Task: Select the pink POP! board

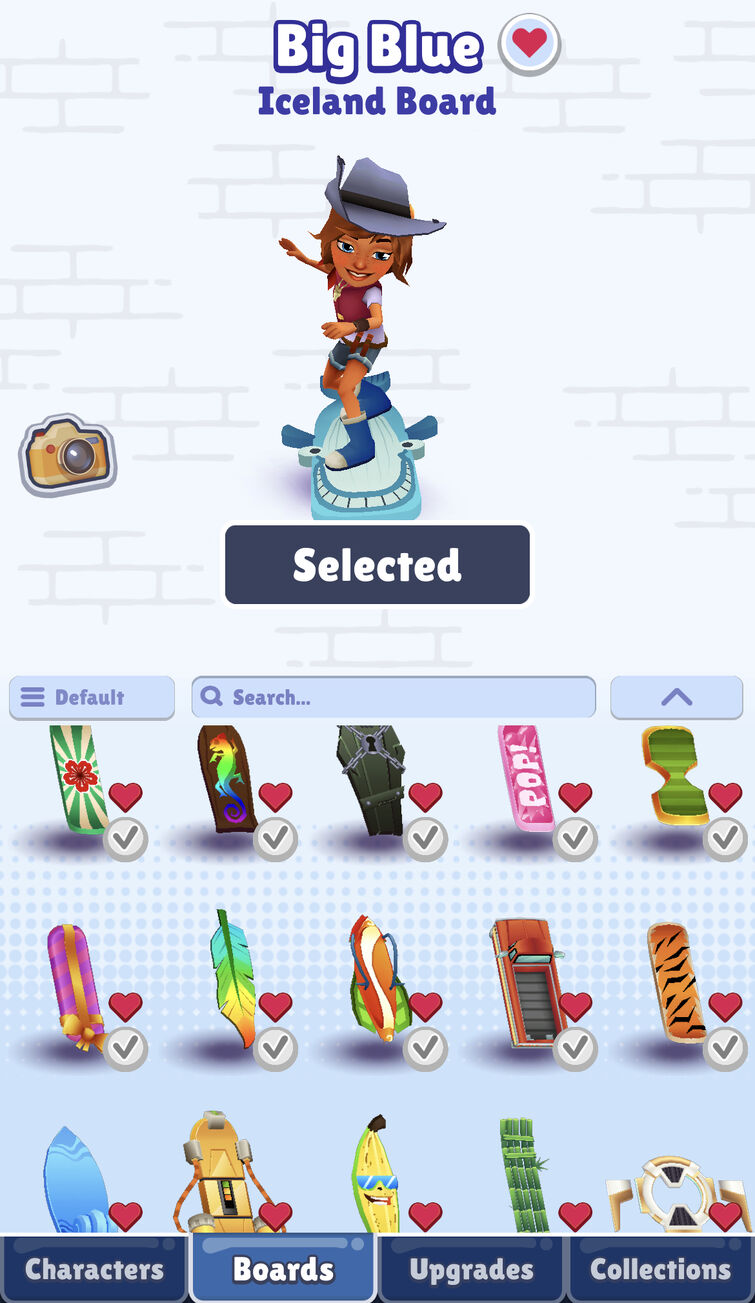Action: [x=525, y=780]
